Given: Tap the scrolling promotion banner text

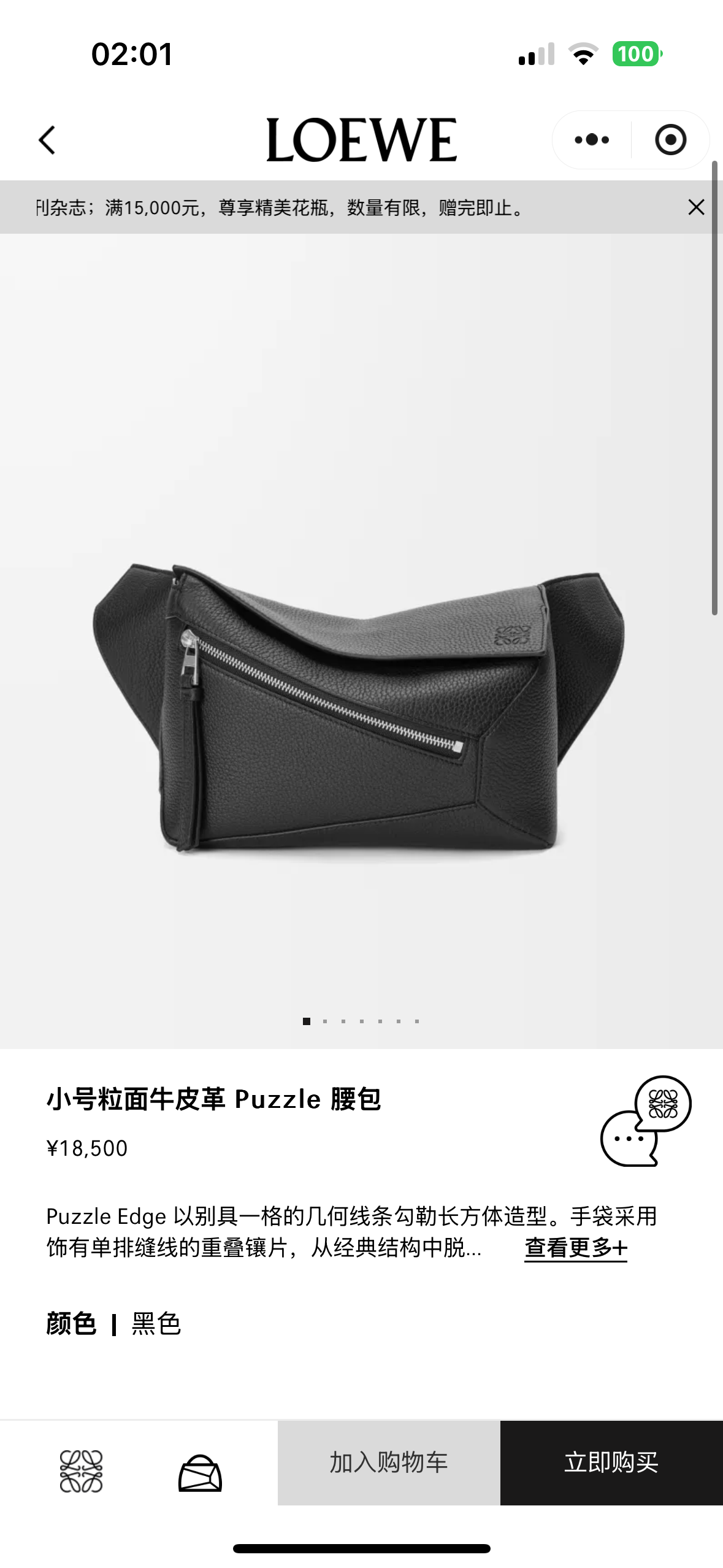Looking at the screenshot, I should [276, 209].
